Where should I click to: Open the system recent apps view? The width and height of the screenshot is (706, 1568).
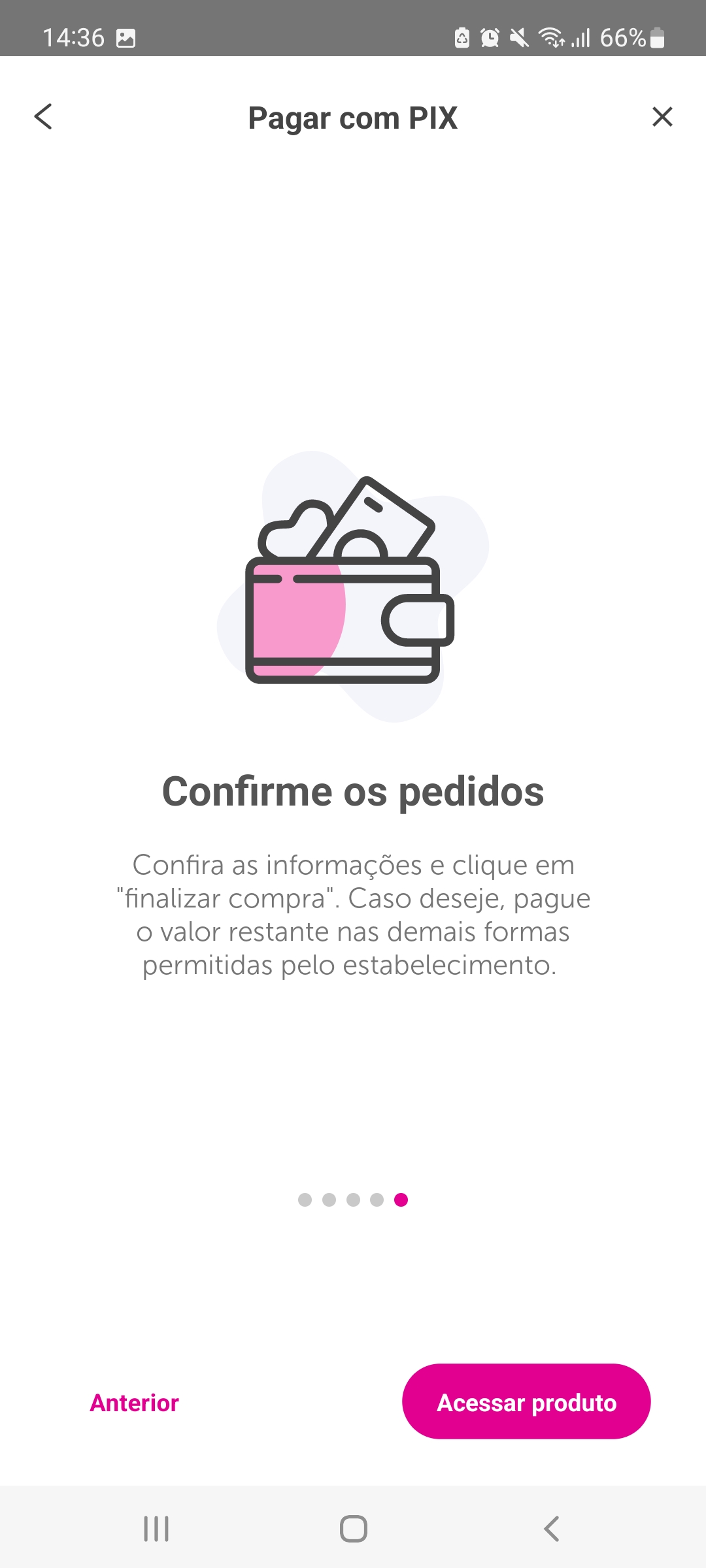pos(156,1529)
